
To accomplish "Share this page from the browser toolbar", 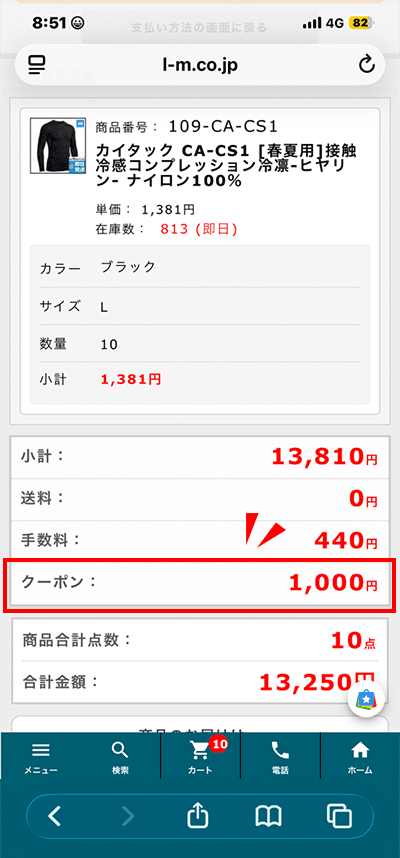I will [195, 816].
